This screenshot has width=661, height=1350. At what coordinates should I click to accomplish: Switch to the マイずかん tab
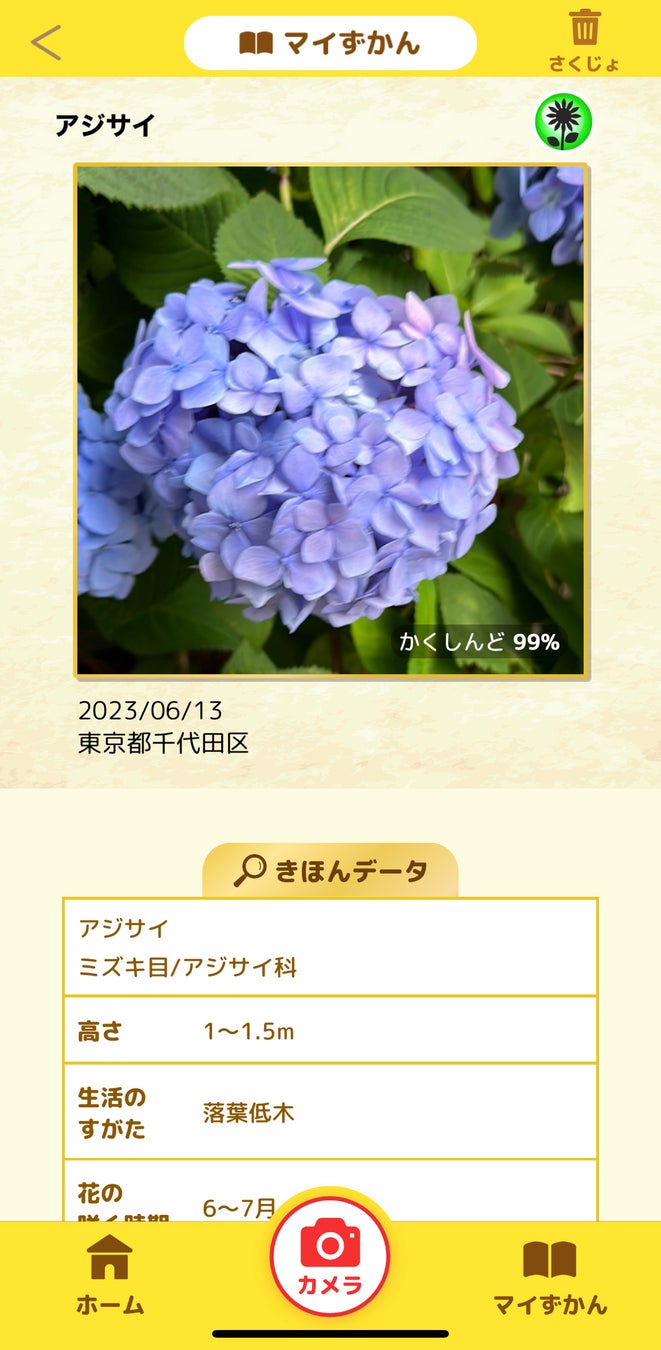(x=550, y=1277)
